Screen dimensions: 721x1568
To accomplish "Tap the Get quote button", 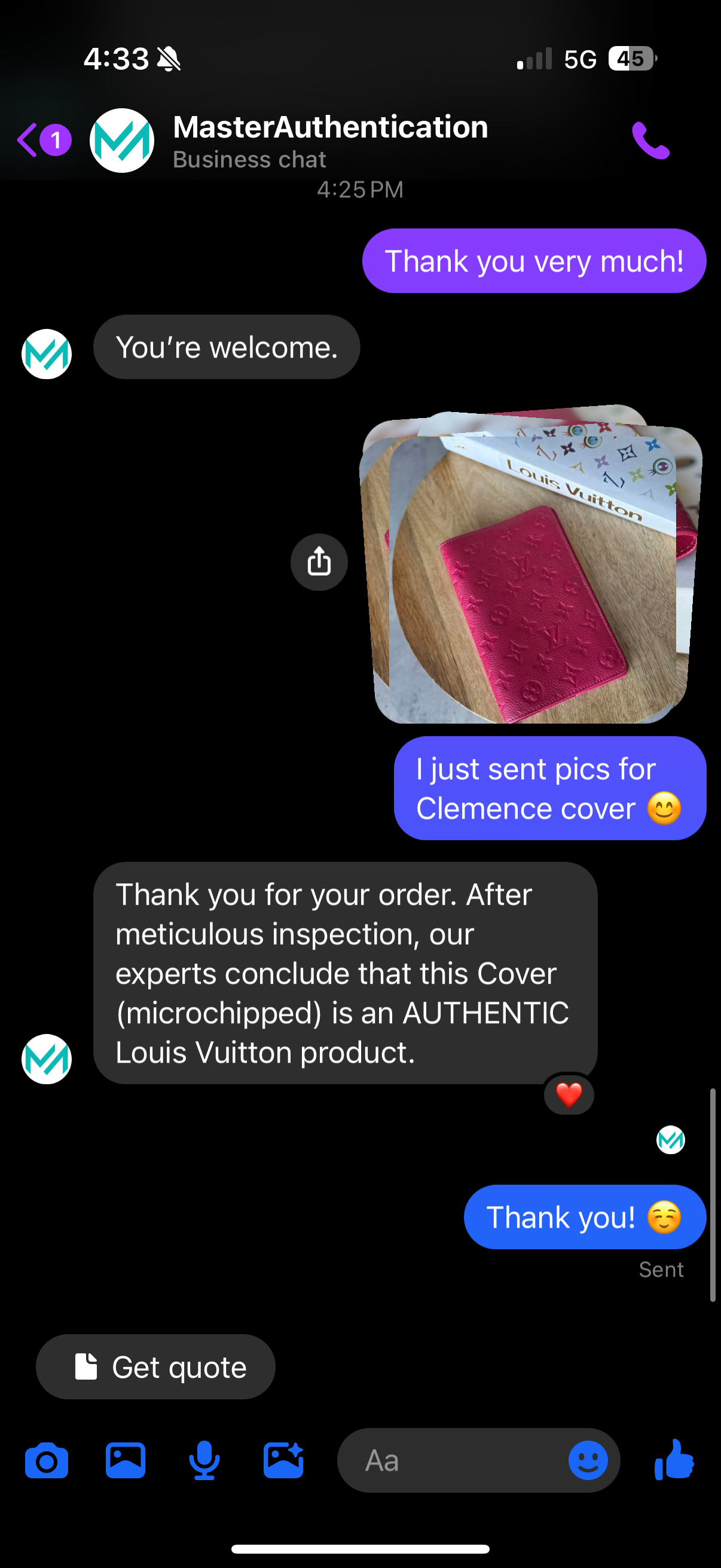I will 156,1366.
